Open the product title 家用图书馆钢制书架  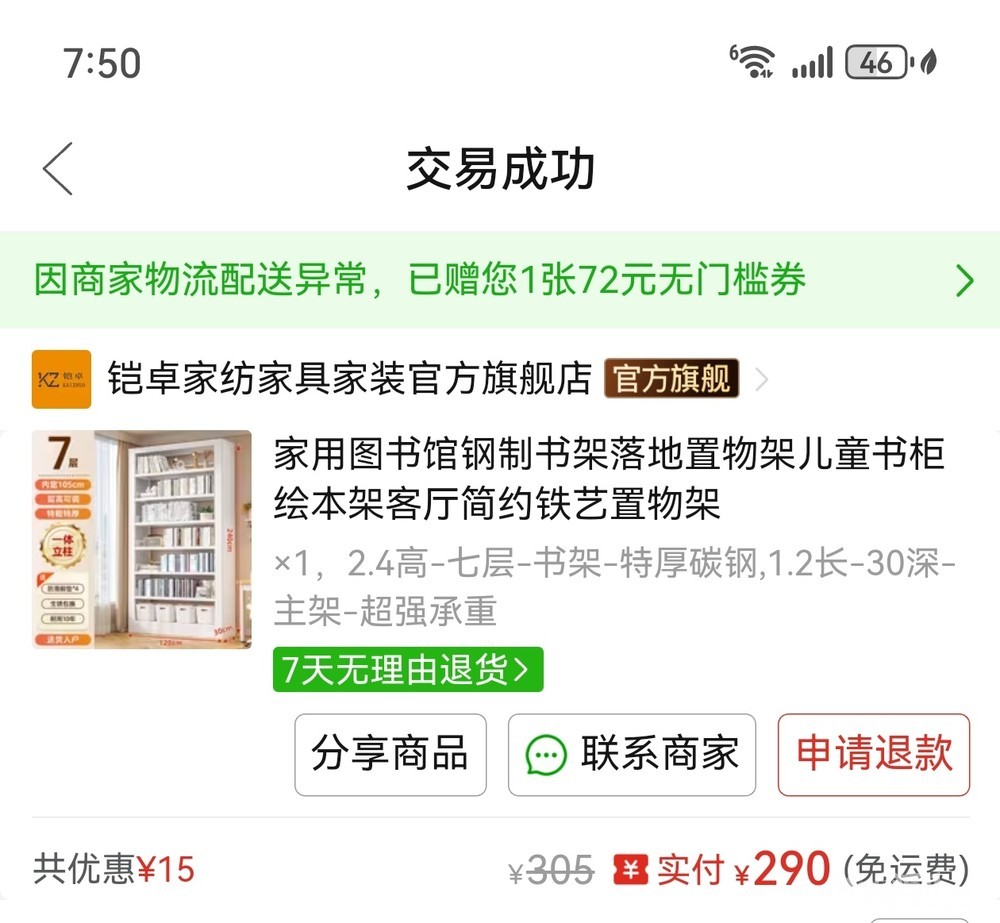pos(609,478)
